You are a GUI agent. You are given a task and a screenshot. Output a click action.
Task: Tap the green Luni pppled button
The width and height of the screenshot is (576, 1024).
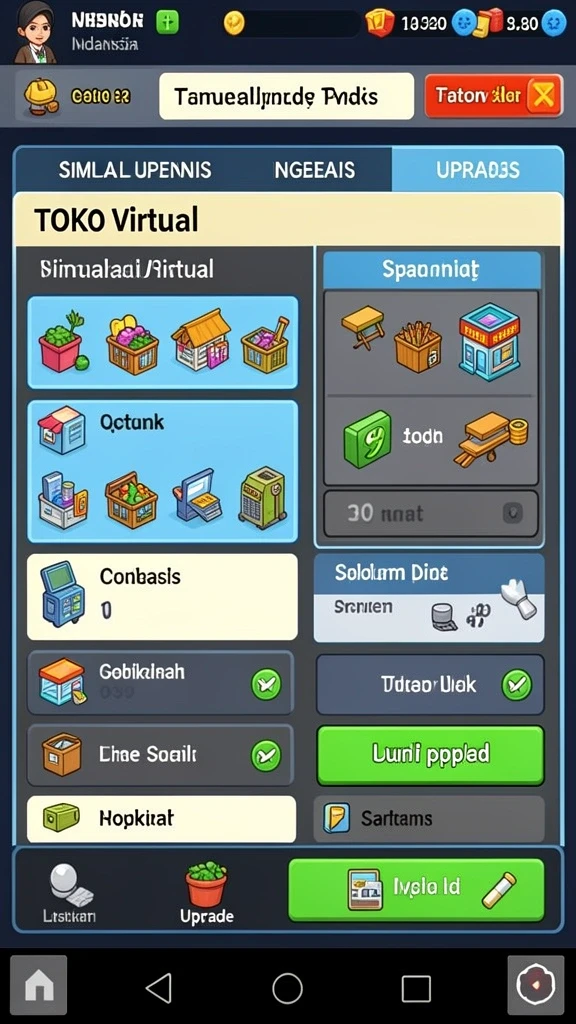coord(430,755)
